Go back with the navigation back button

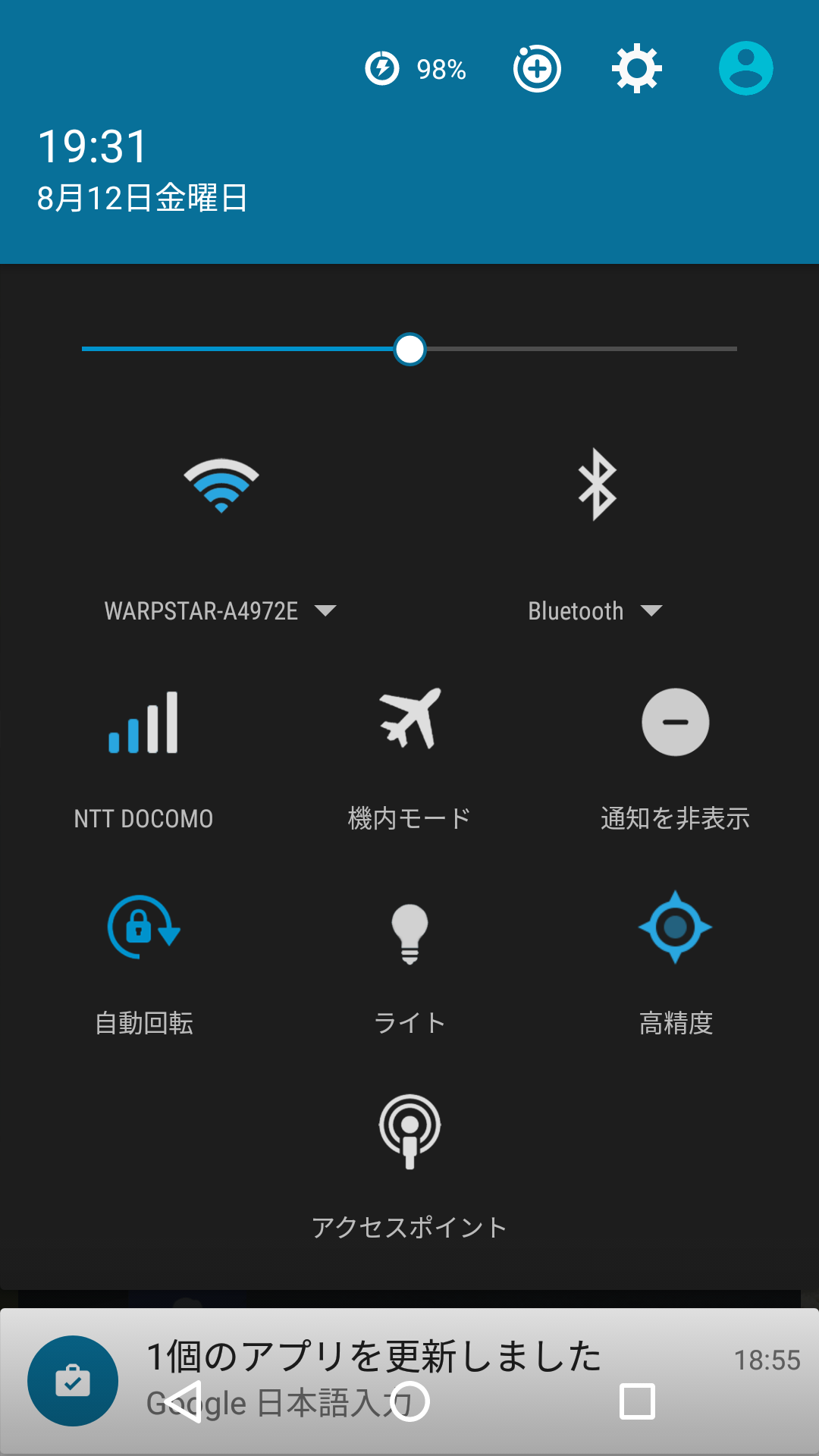click(x=182, y=1401)
